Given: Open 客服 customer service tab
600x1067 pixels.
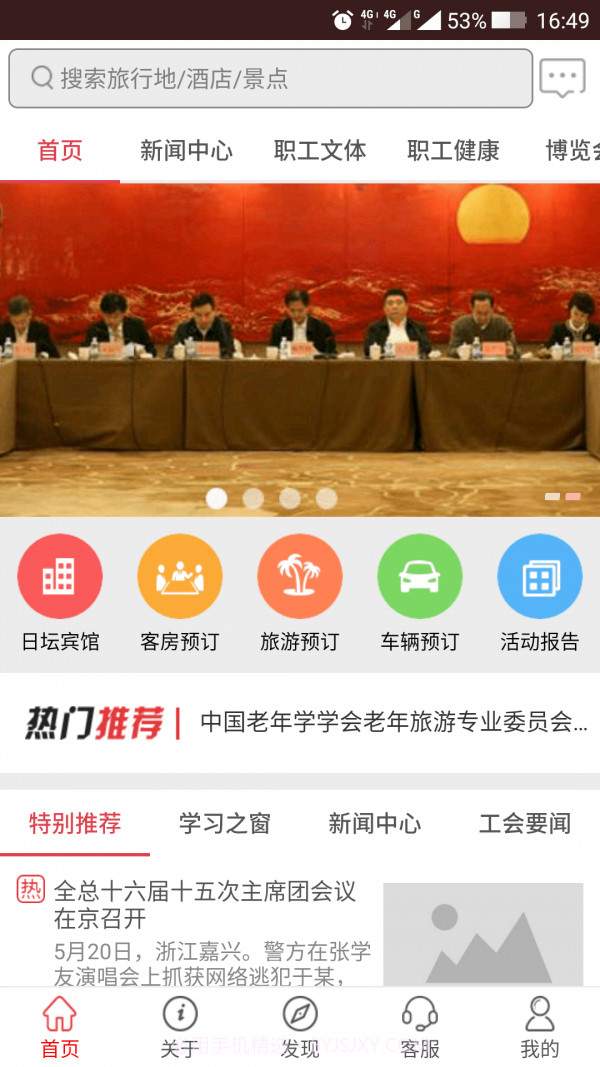Looking at the screenshot, I should point(420,1027).
